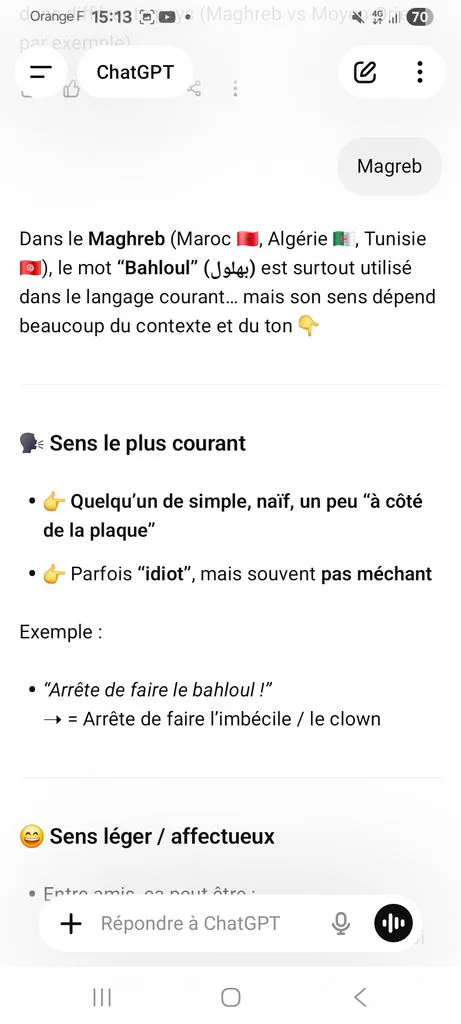Go back using the system back arrow
This screenshot has height=1024, width=461.
tap(360, 997)
